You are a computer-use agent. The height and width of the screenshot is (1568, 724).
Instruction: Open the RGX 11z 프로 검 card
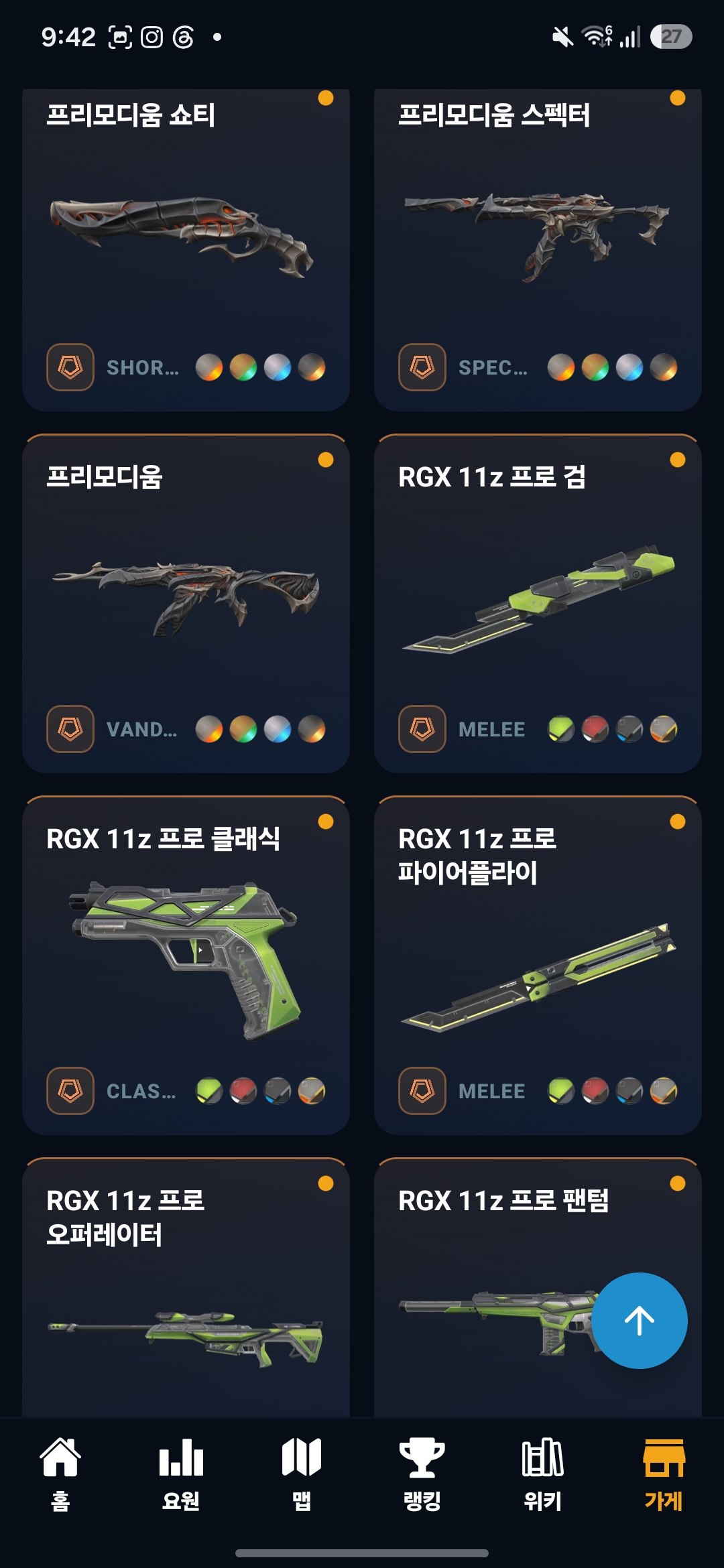coord(538,604)
